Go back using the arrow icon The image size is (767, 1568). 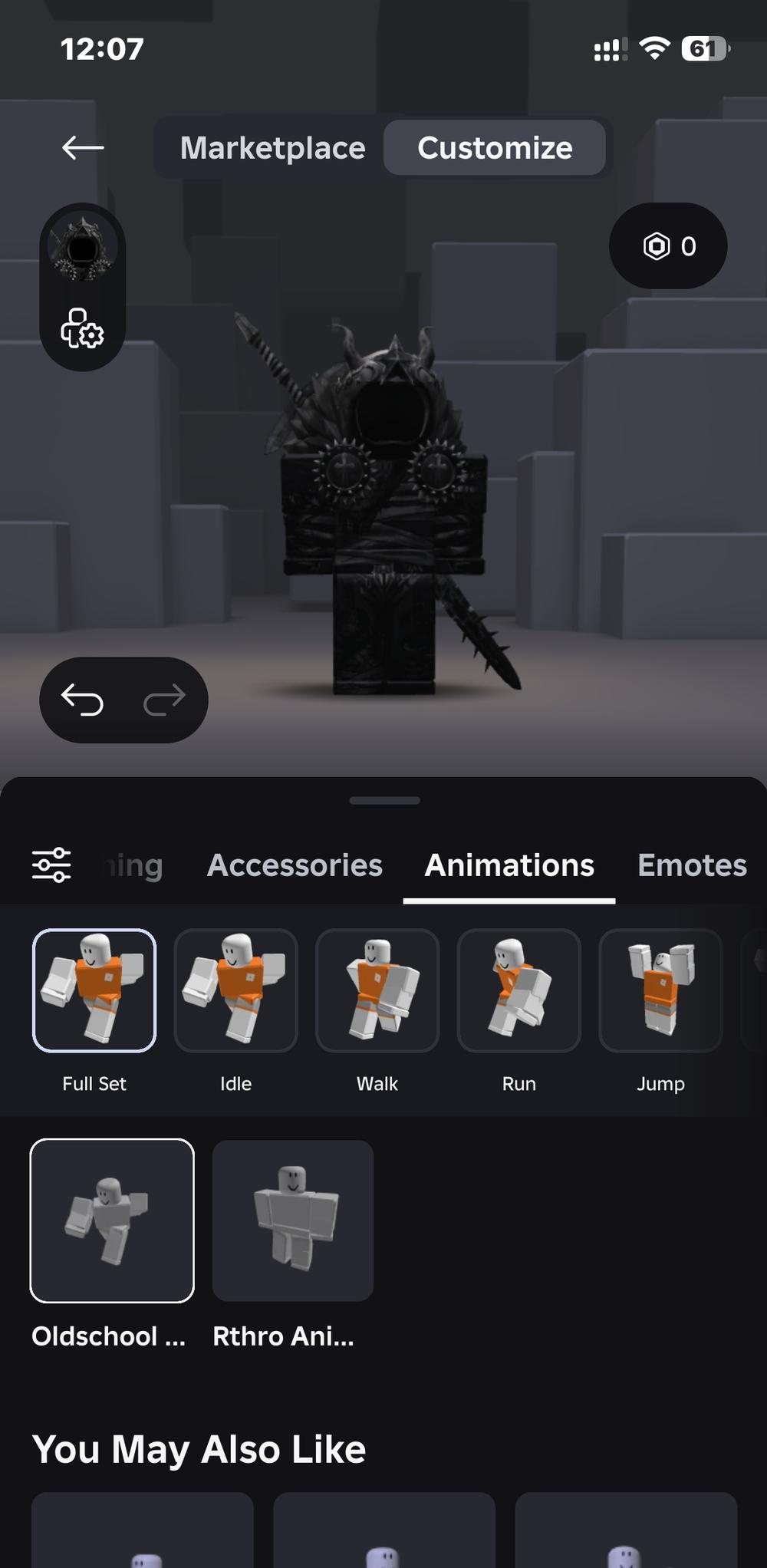[83, 147]
